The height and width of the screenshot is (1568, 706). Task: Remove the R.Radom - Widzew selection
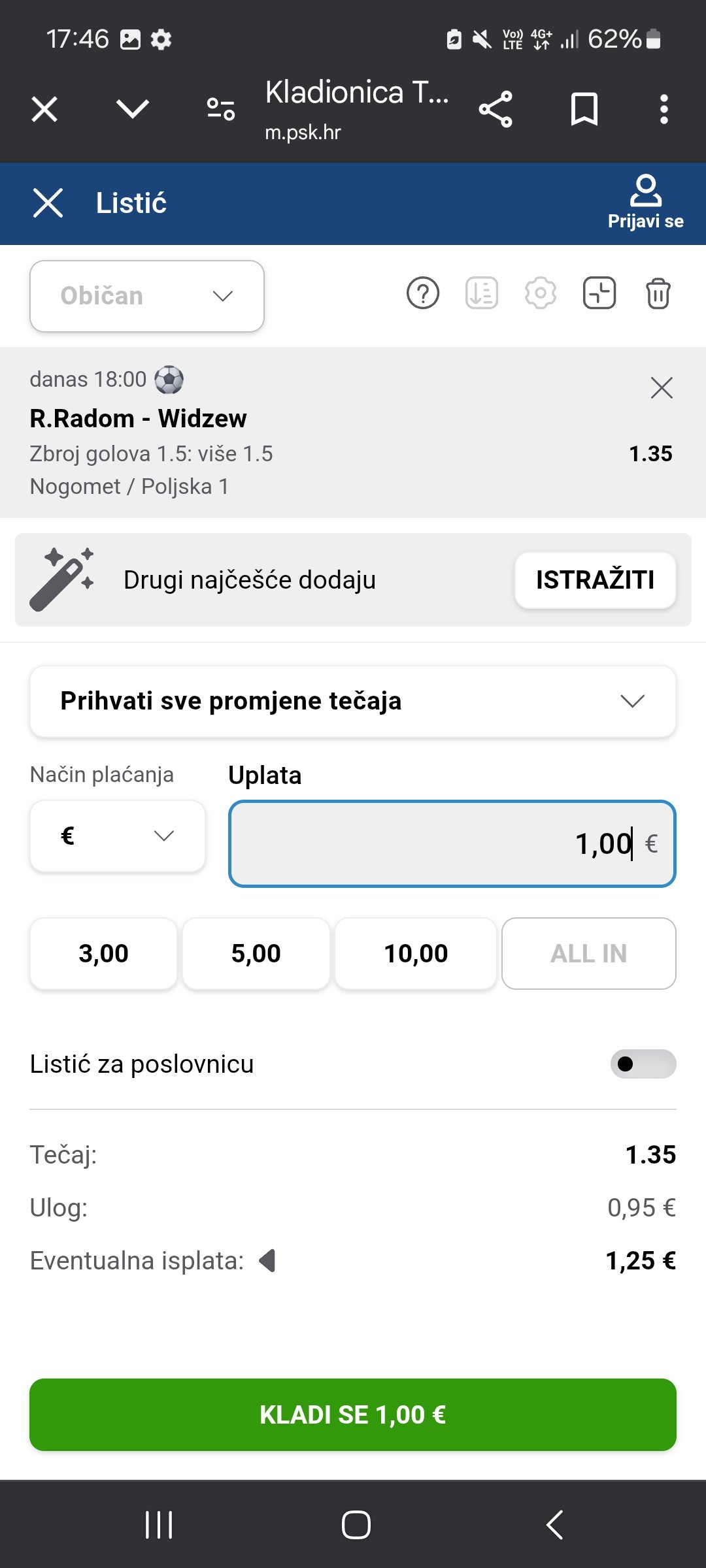coord(662,388)
